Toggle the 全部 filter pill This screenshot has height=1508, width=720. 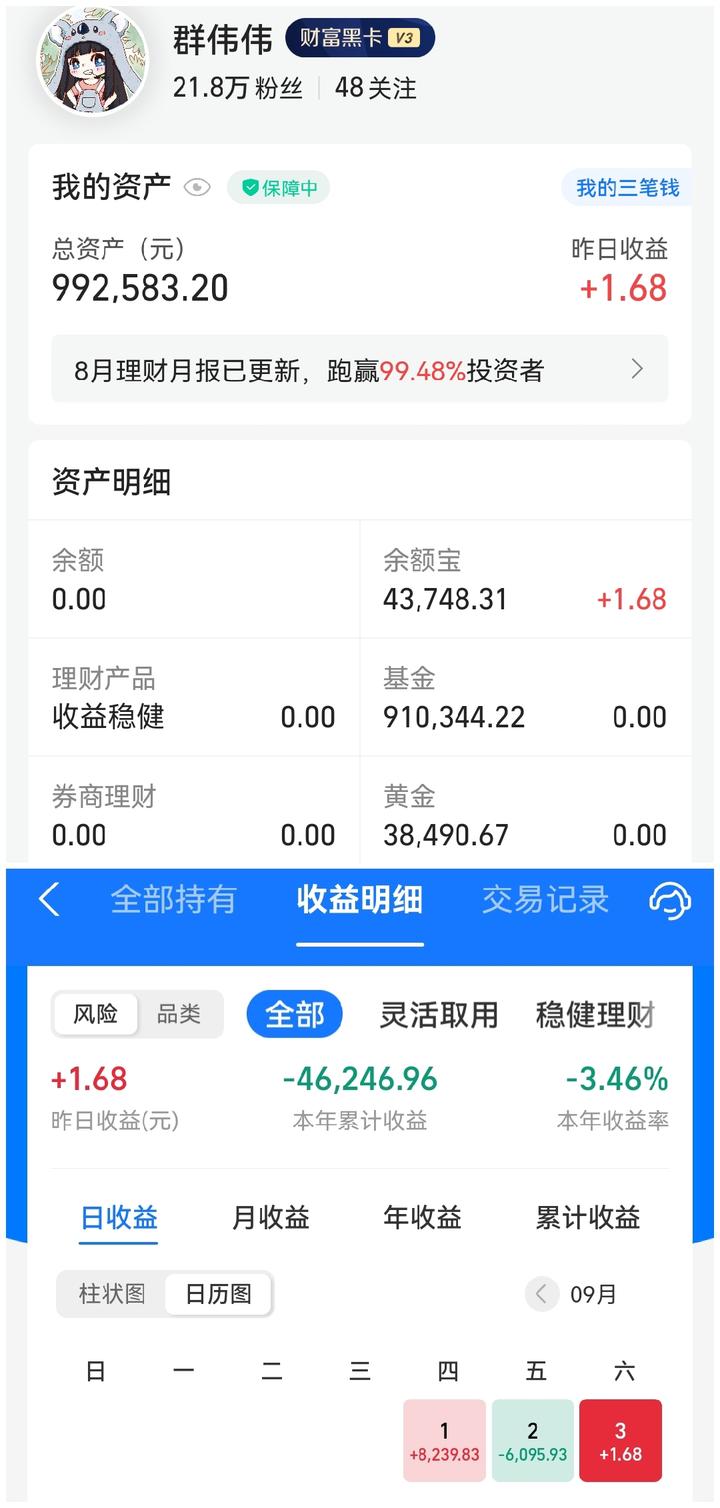click(294, 1013)
